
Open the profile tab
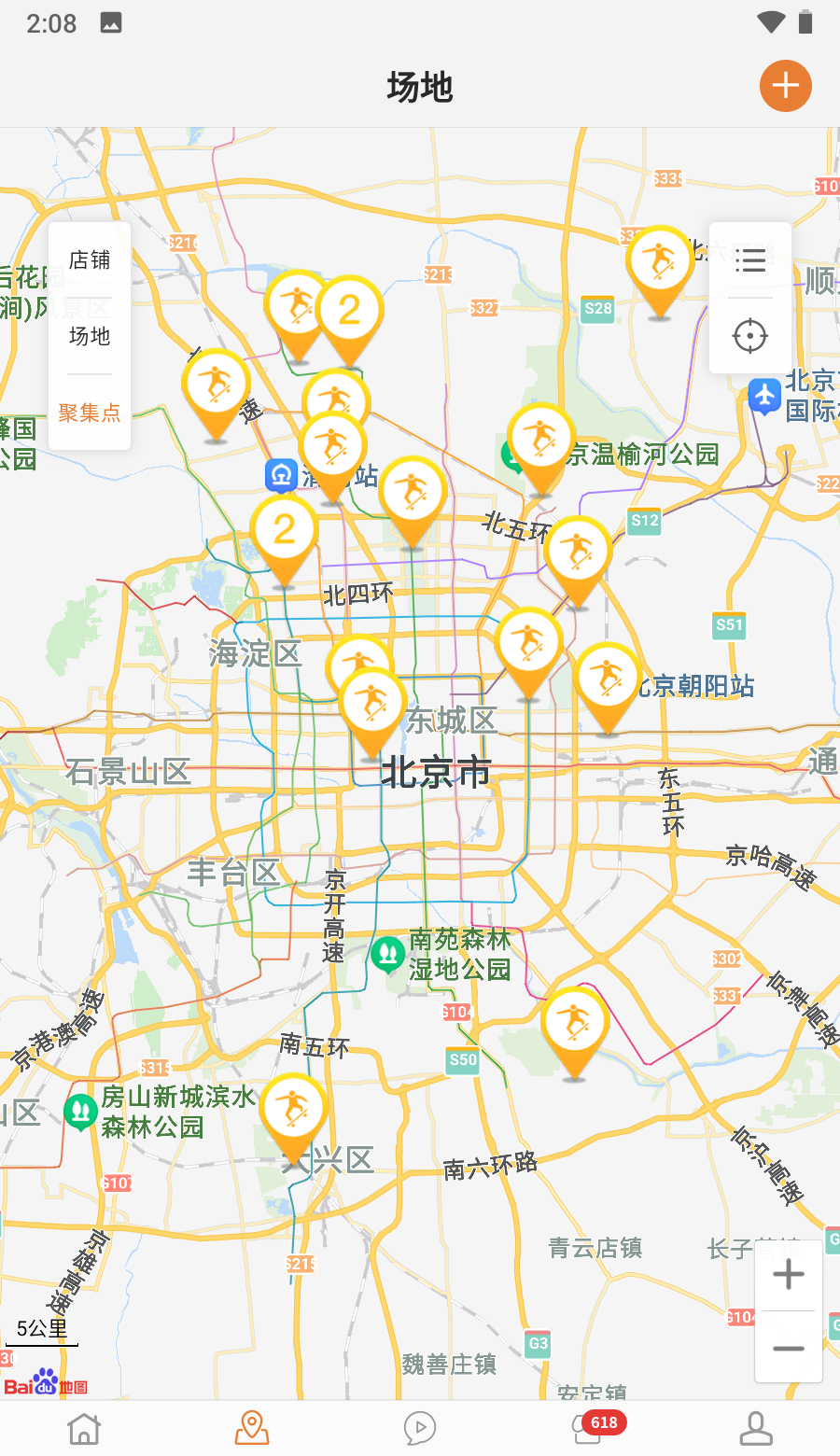click(756, 1428)
